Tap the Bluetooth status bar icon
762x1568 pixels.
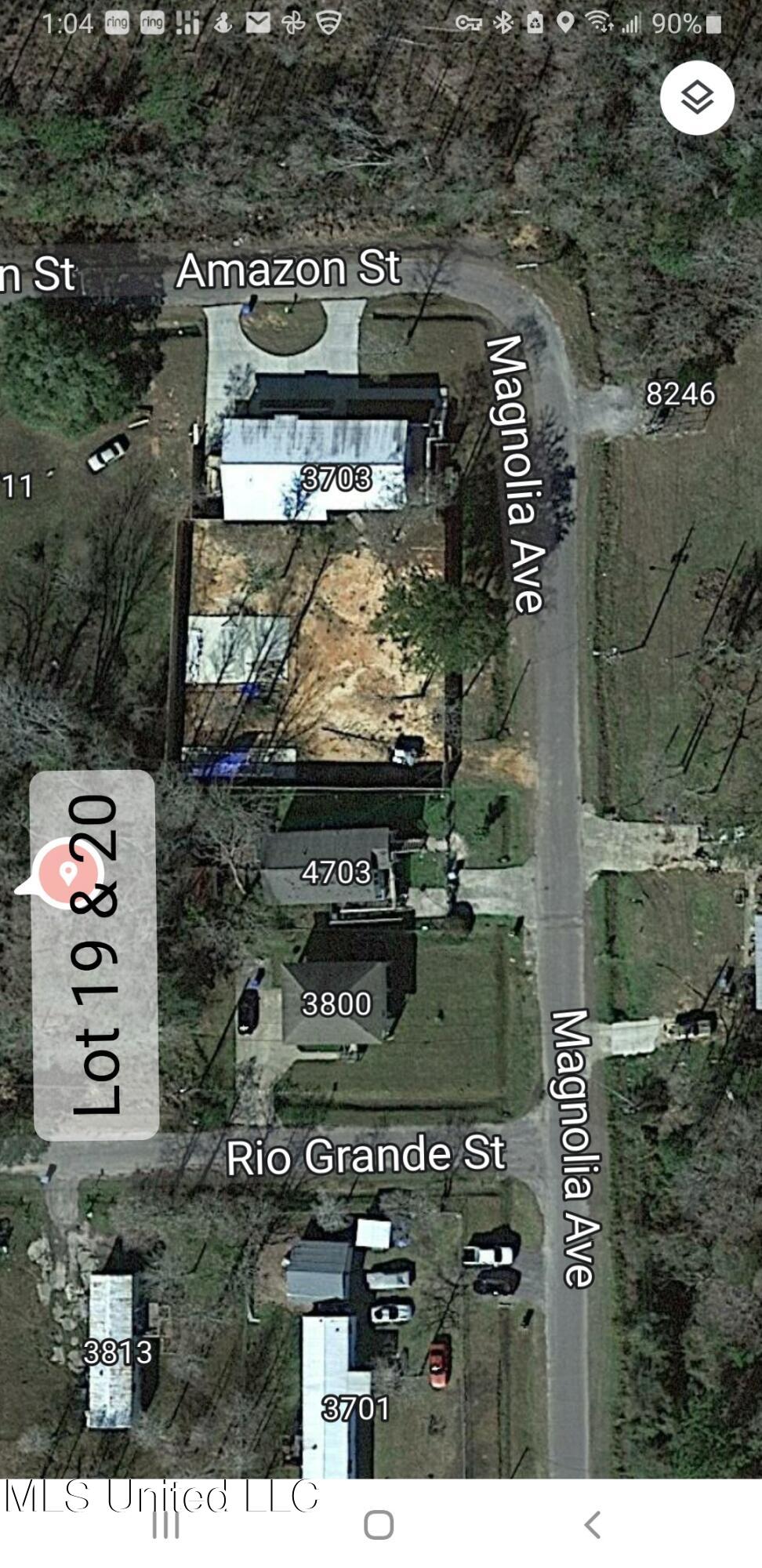pyautogui.click(x=503, y=24)
